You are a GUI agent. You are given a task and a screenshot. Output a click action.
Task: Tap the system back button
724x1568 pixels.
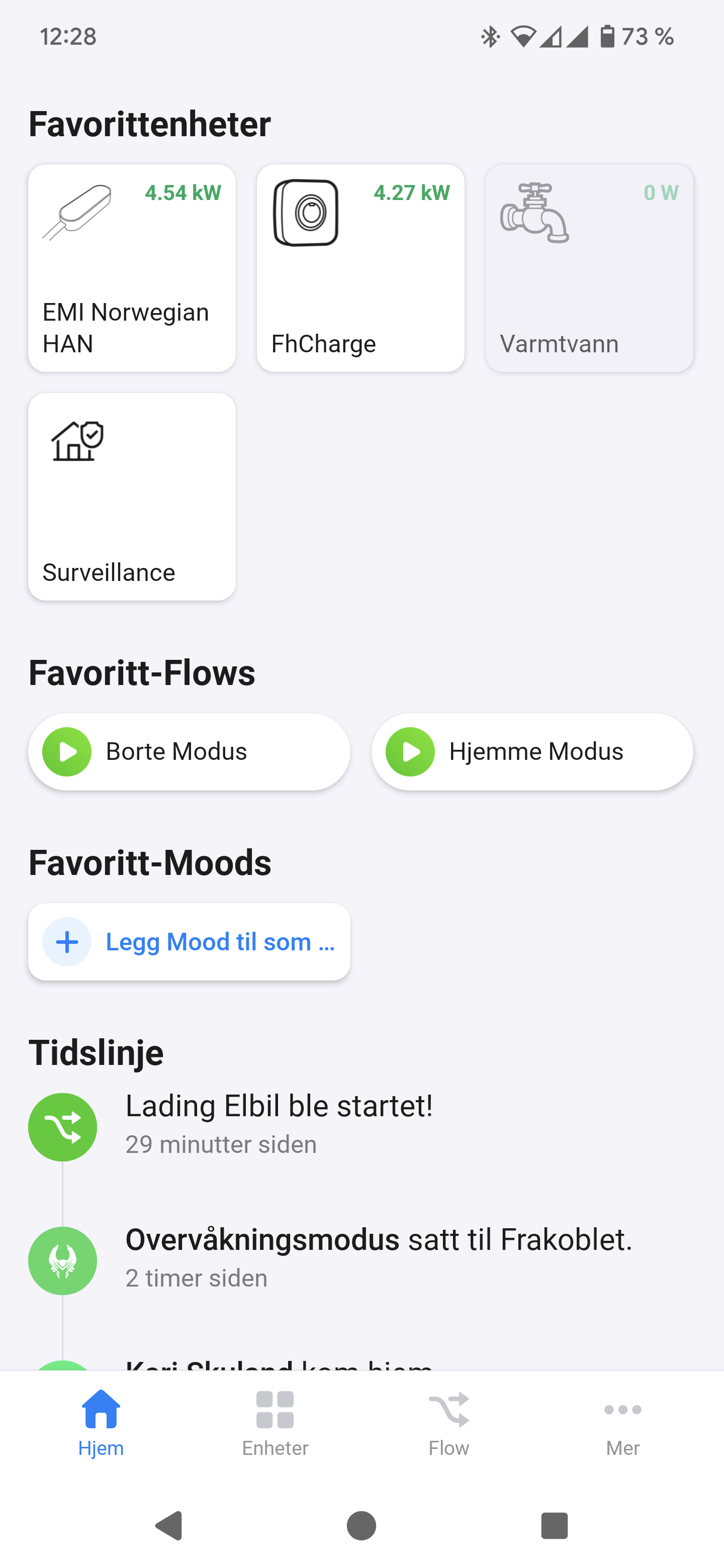point(169,1525)
